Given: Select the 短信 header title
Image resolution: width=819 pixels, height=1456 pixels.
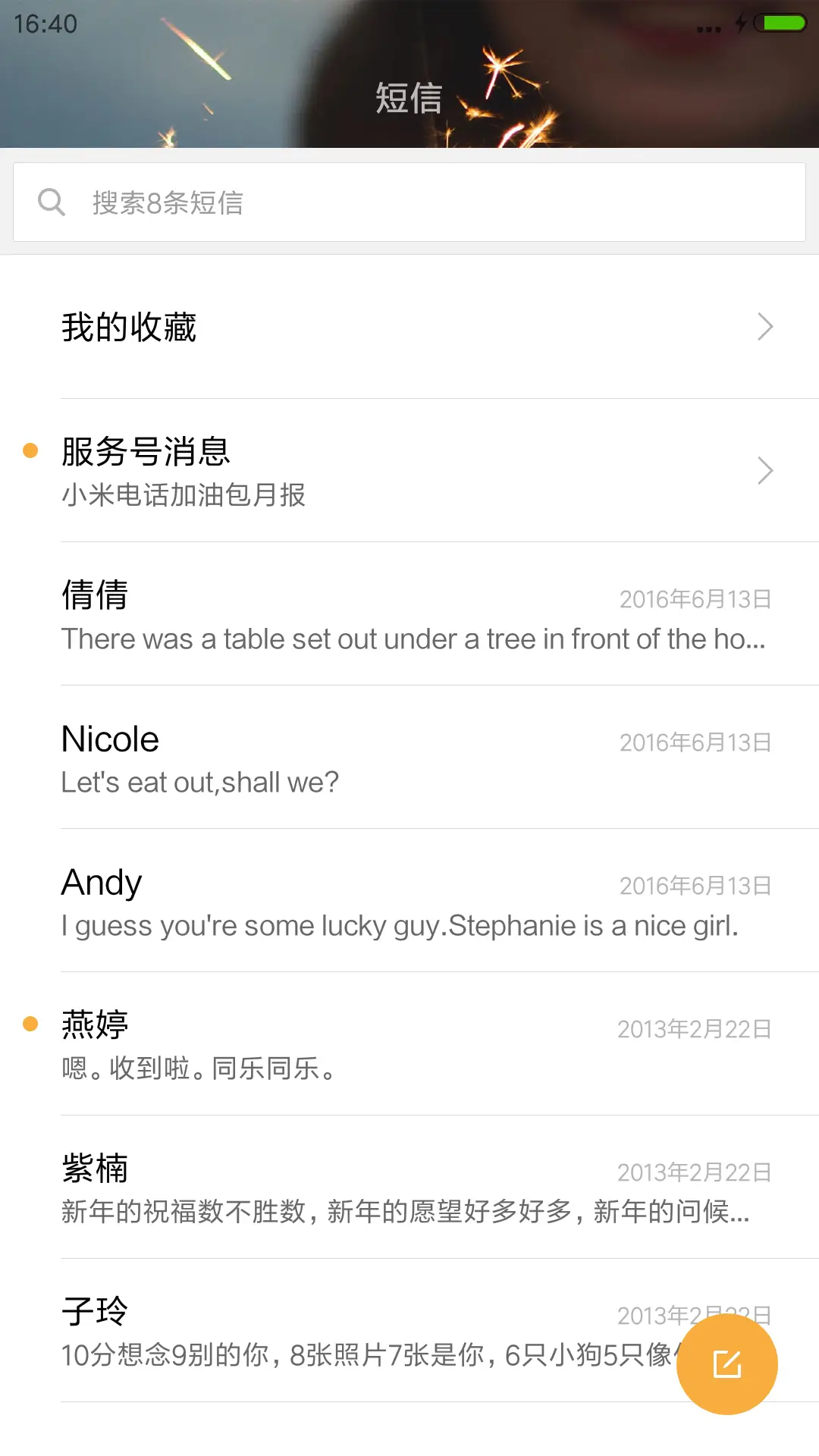Looking at the screenshot, I should (x=408, y=99).
